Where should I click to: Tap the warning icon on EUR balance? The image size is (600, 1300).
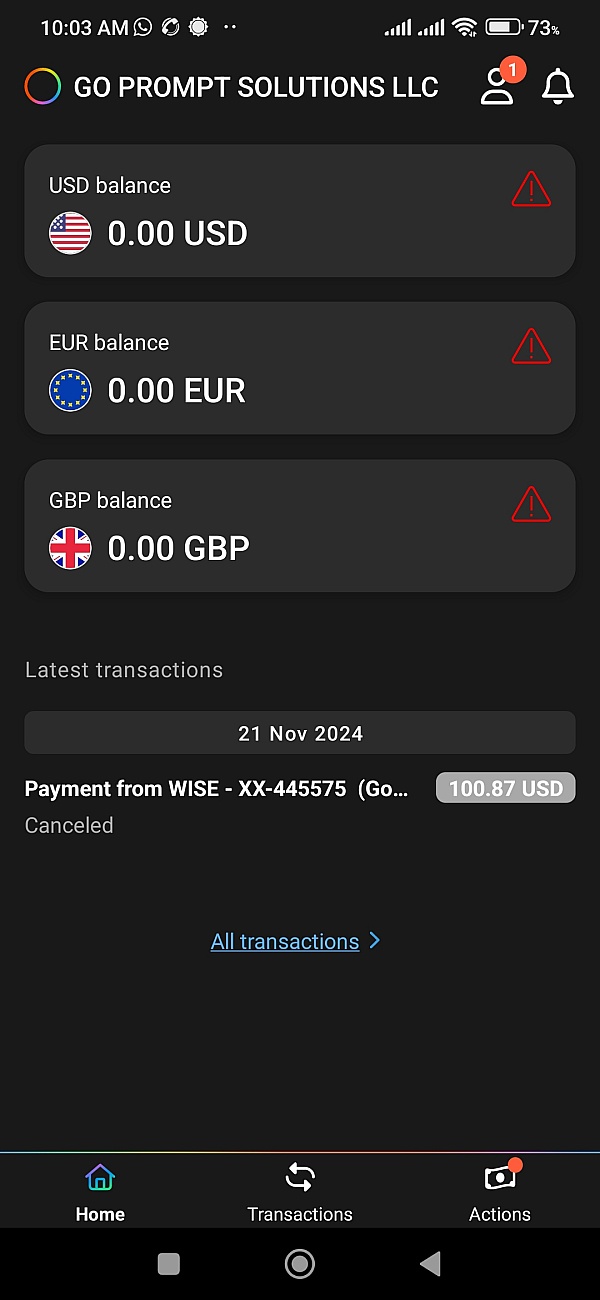click(x=531, y=346)
